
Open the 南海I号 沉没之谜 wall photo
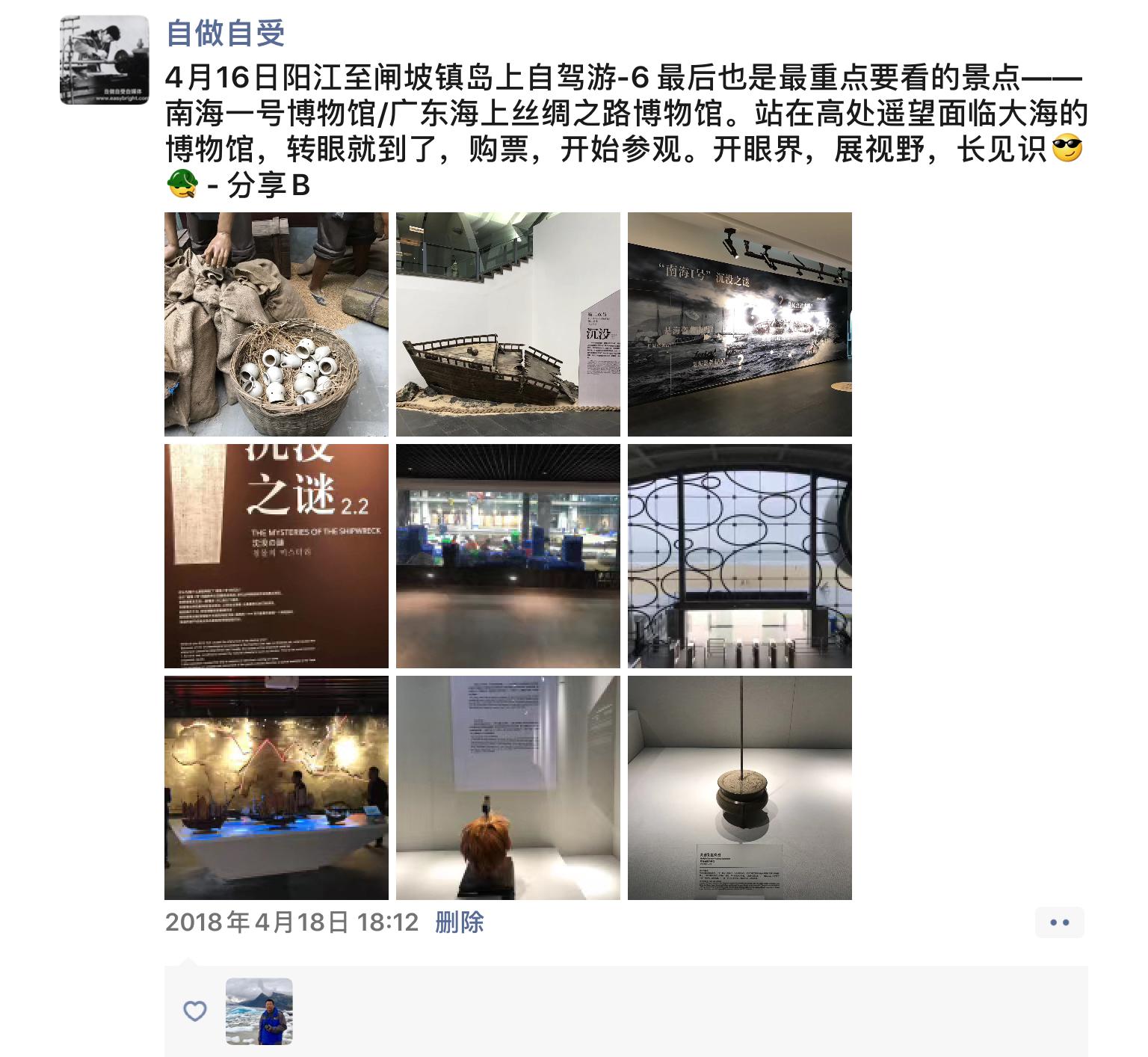[x=739, y=324]
